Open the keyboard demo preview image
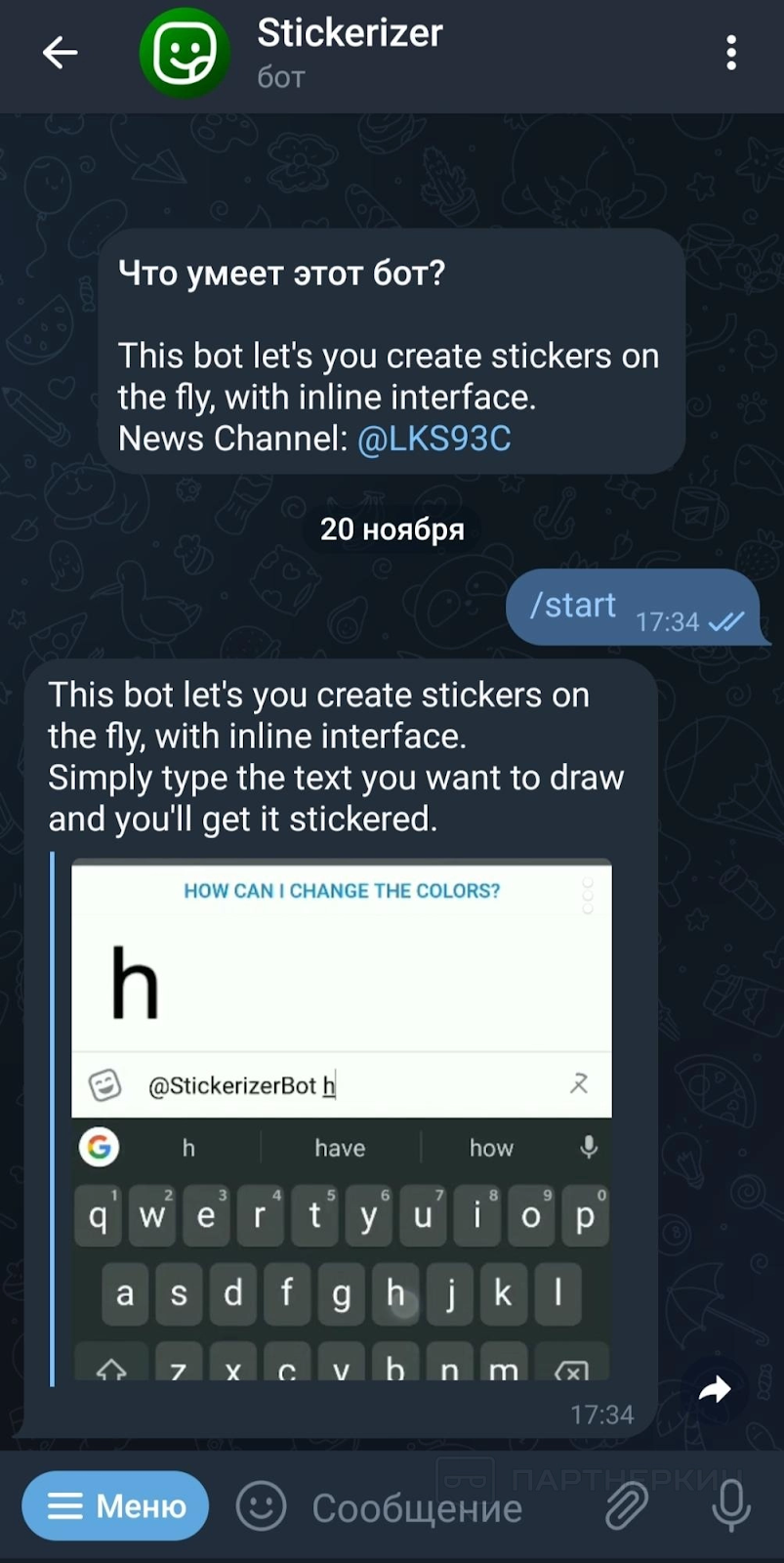 [342, 1119]
